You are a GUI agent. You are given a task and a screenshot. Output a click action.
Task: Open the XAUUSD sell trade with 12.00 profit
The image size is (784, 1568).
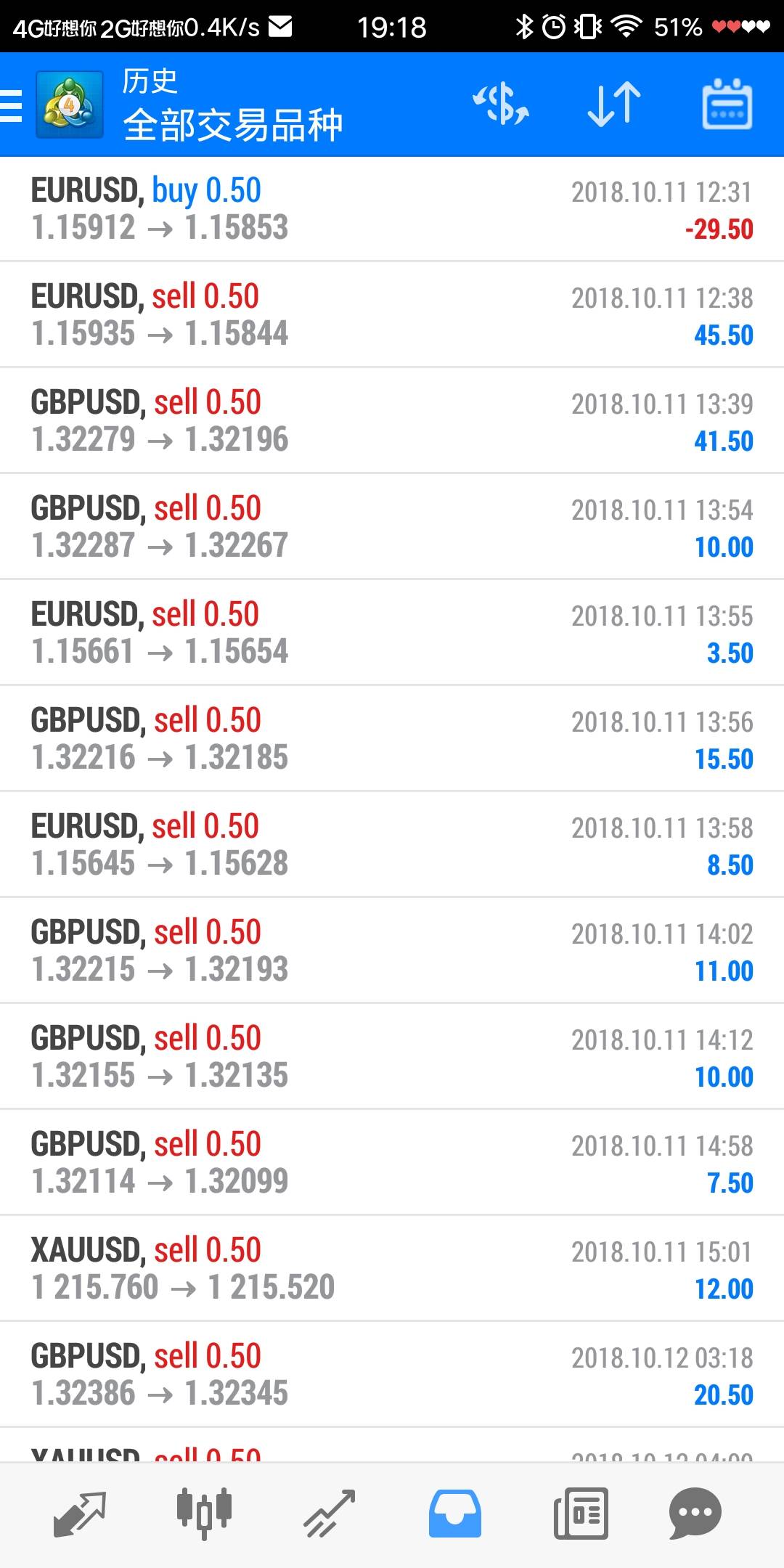click(392, 1269)
